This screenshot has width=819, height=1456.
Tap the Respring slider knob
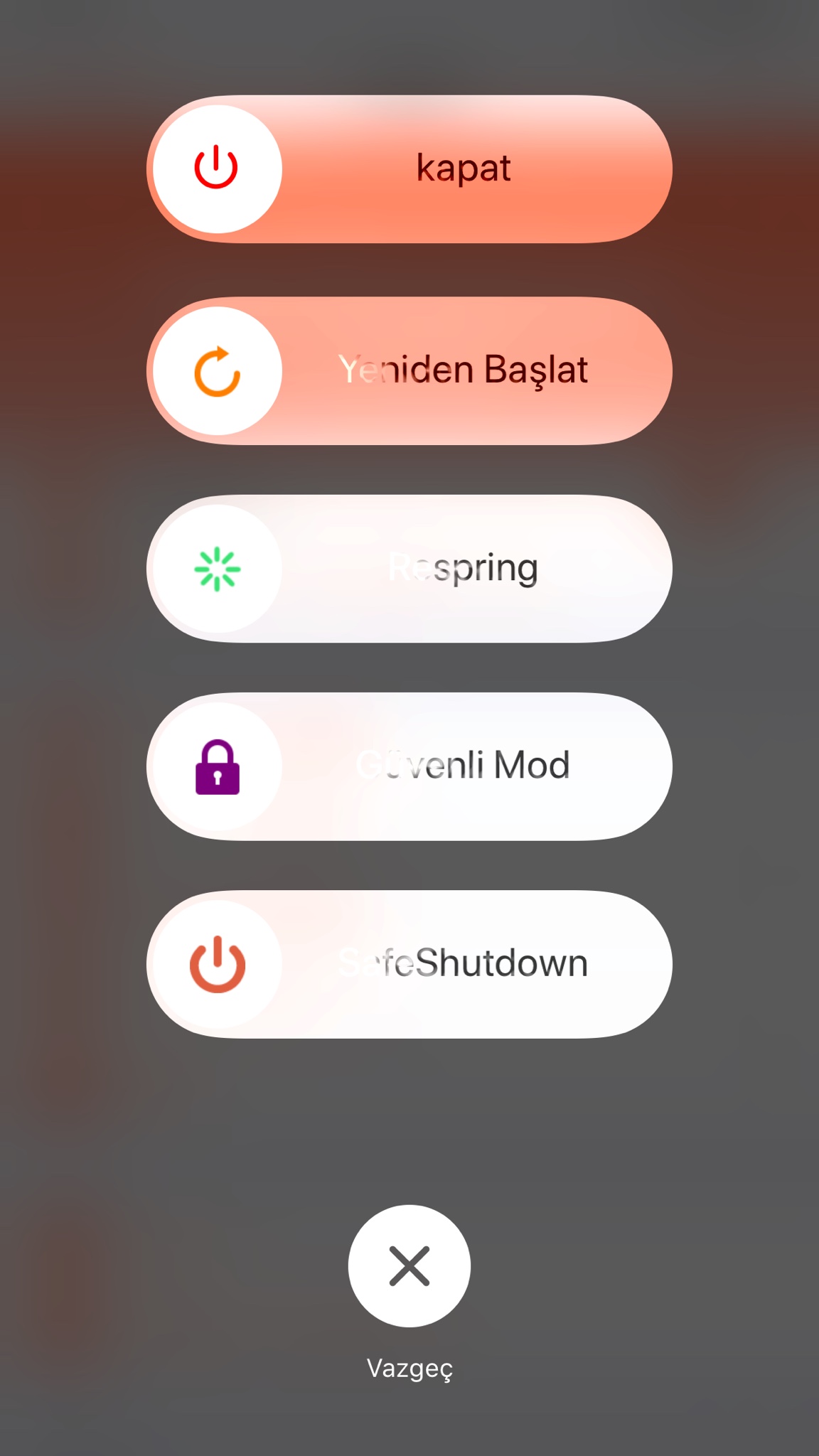click(218, 569)
